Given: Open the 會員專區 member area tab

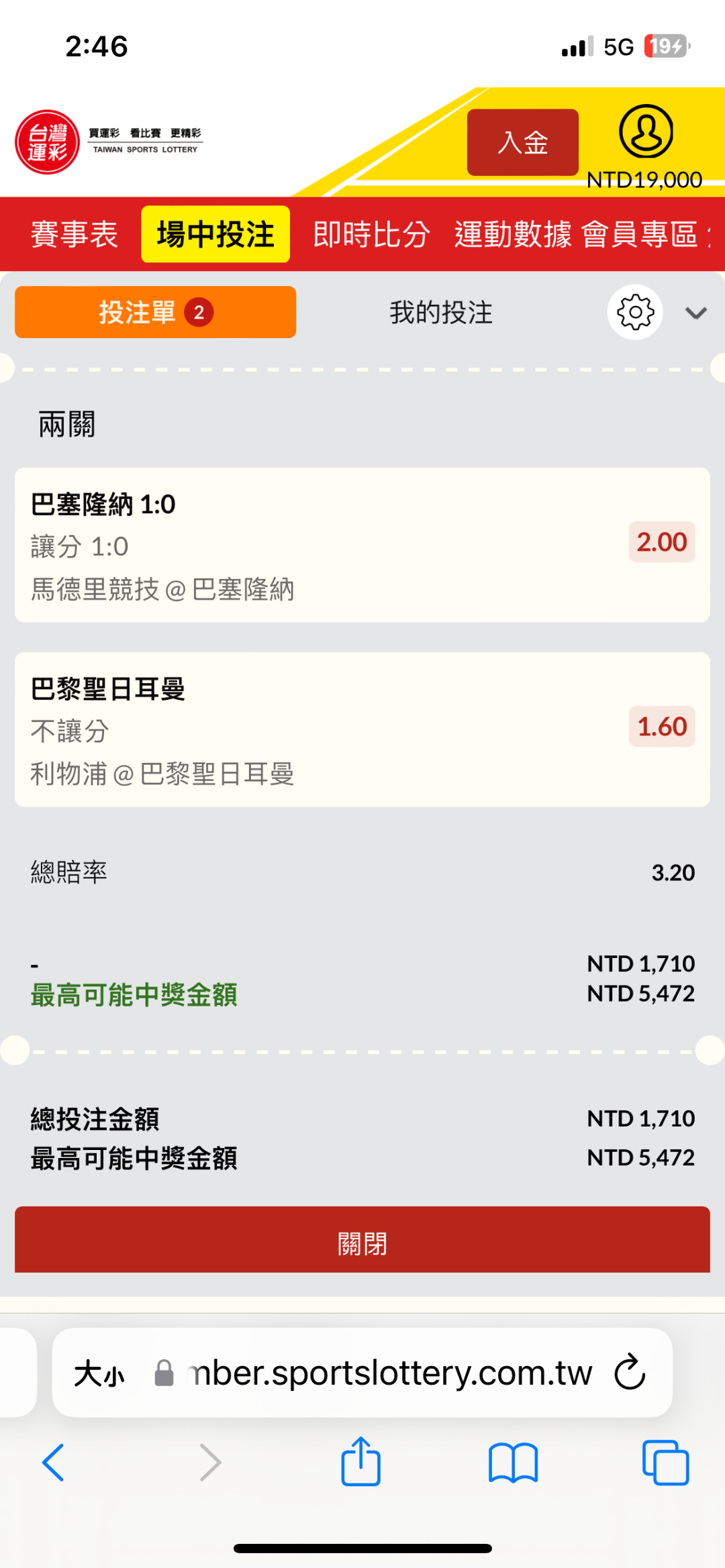Looking at the screenshot, I should (x=639, y=234).
